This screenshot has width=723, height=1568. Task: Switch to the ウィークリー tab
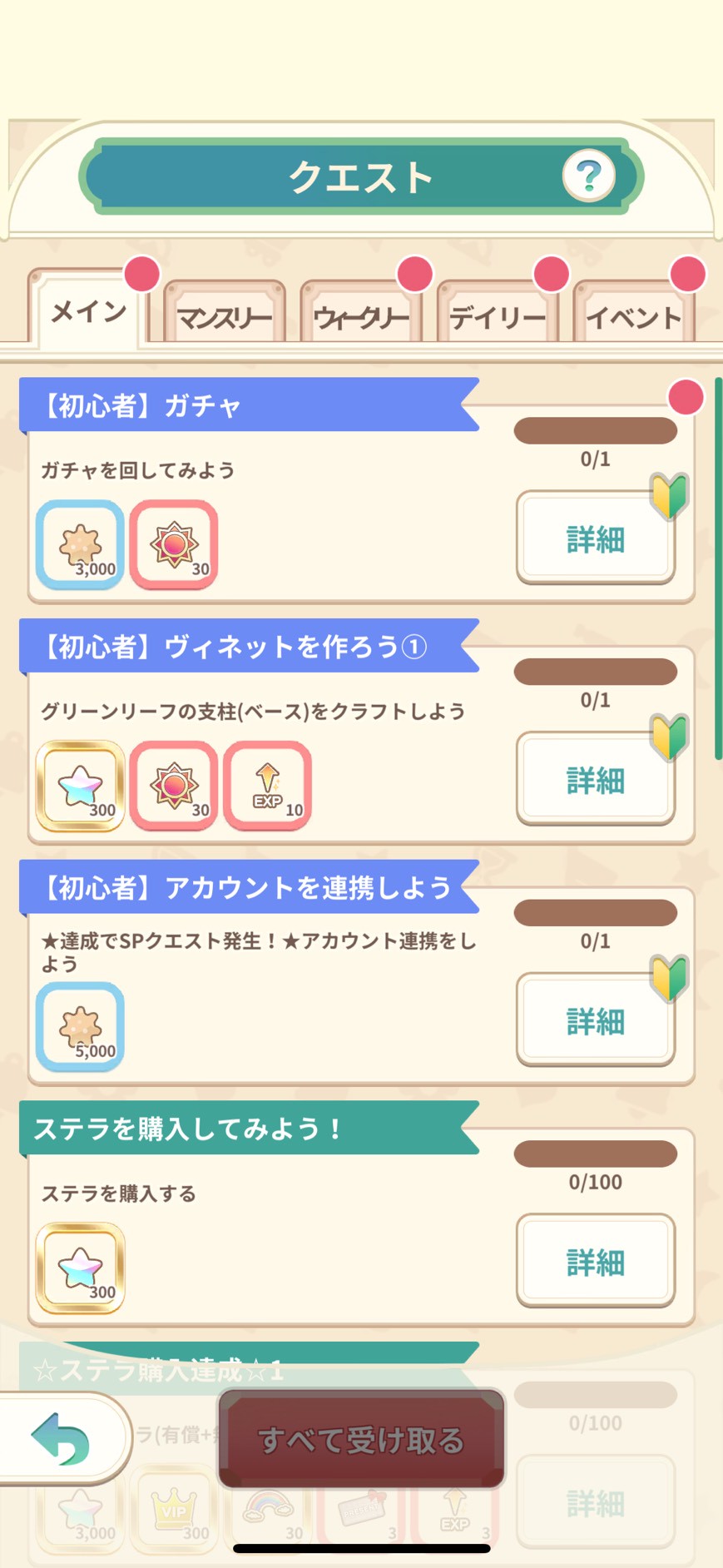pyautogui.click(x=361, y=316)
